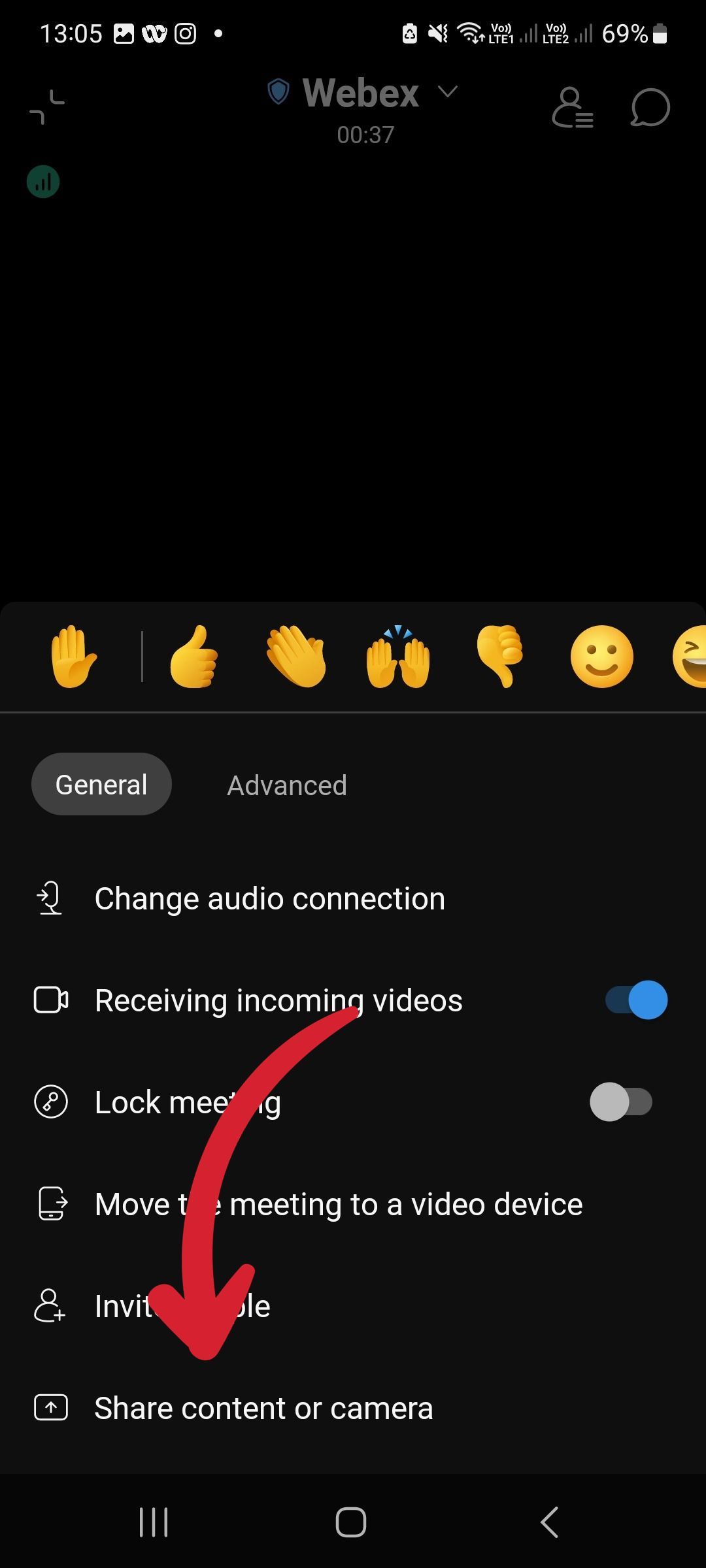Open the participants list
The width and height of the screenshot is (706, 1568).
[573, 108]
